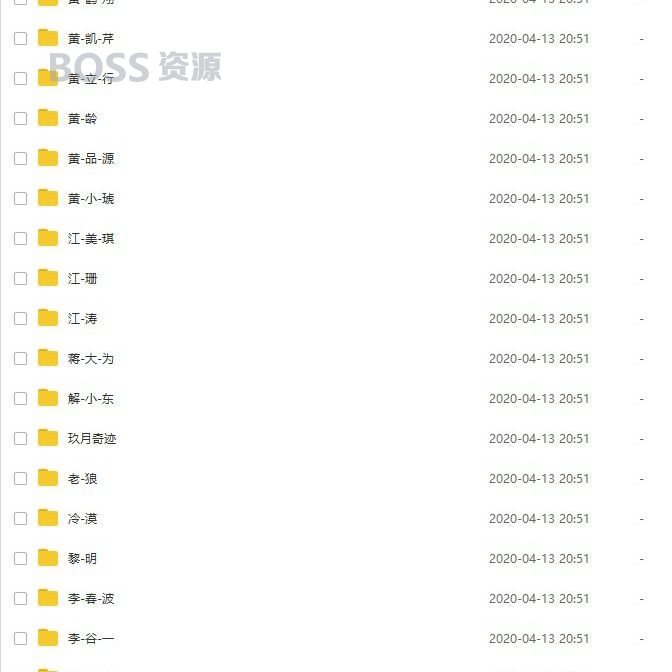Open the 玖月奇迹 folder
The image size is (672, 672).
[92, 439]
